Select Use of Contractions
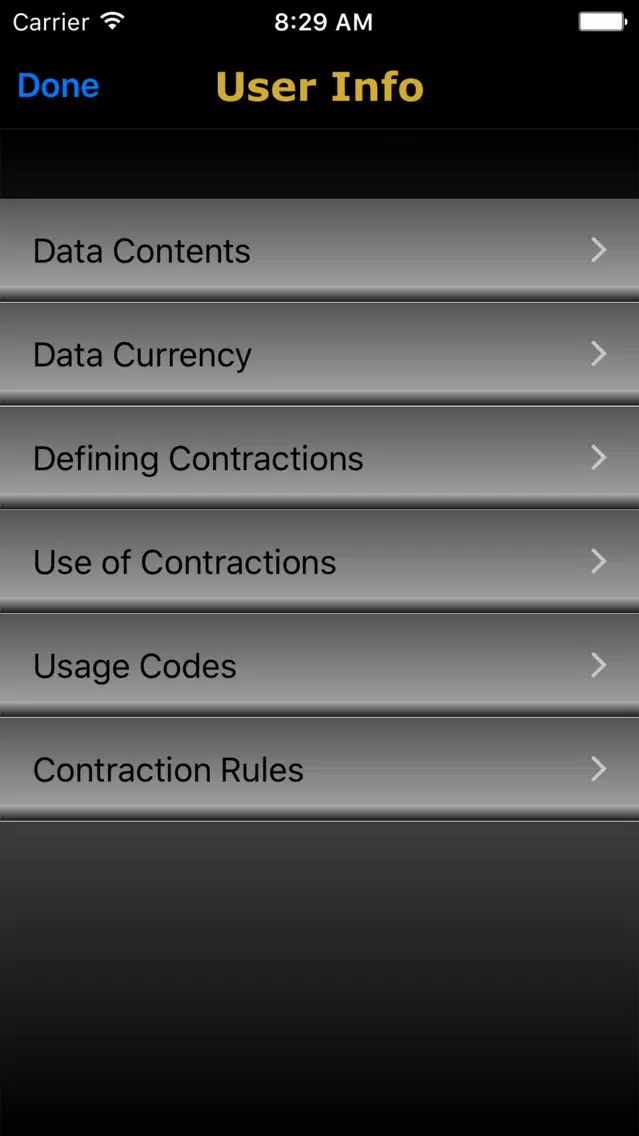This screenshot has height=1136, width=639. pos(320,562)
